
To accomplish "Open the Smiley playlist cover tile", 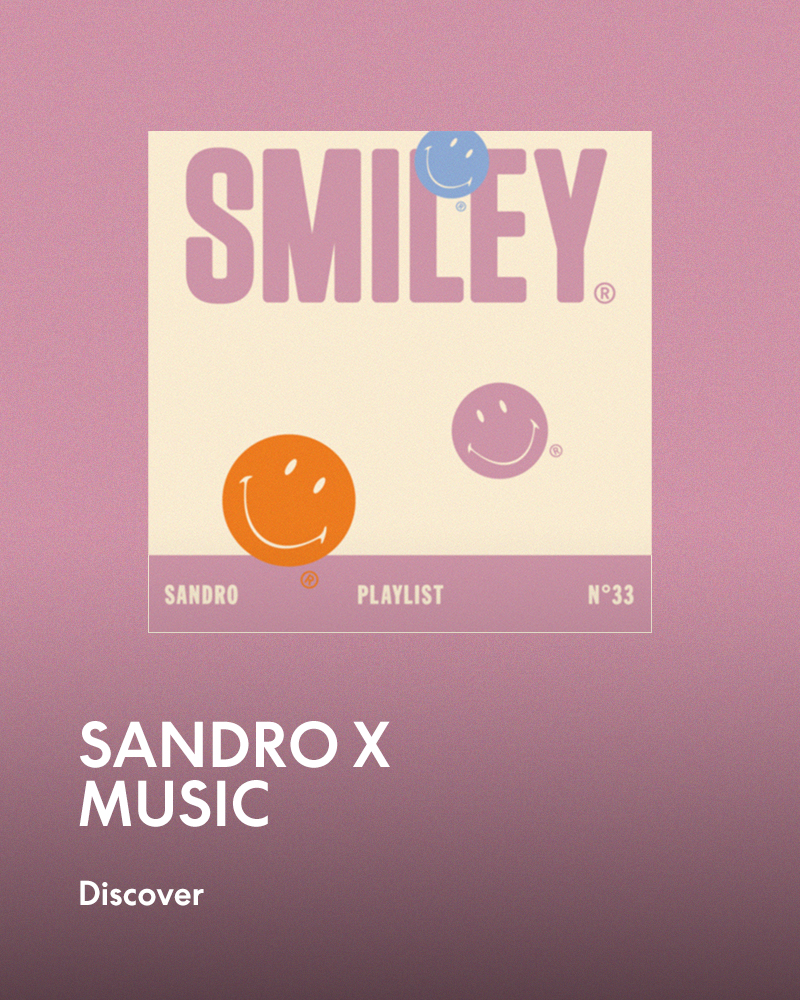I will 400,382.
